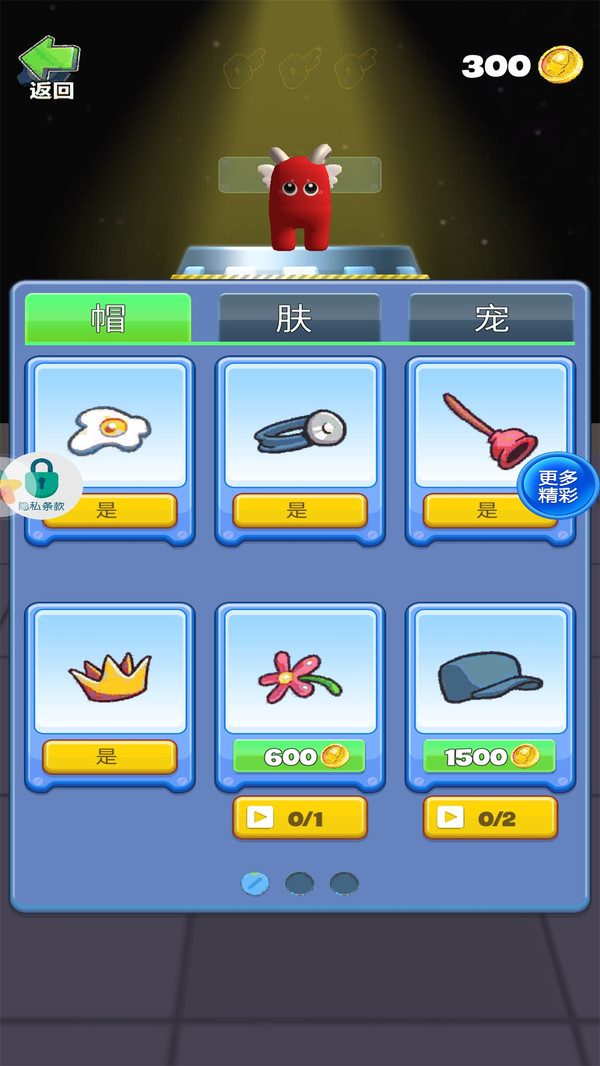Open the 隐私条款 privacy lock
Viewport: 600px width, 1066px height.
41,485
